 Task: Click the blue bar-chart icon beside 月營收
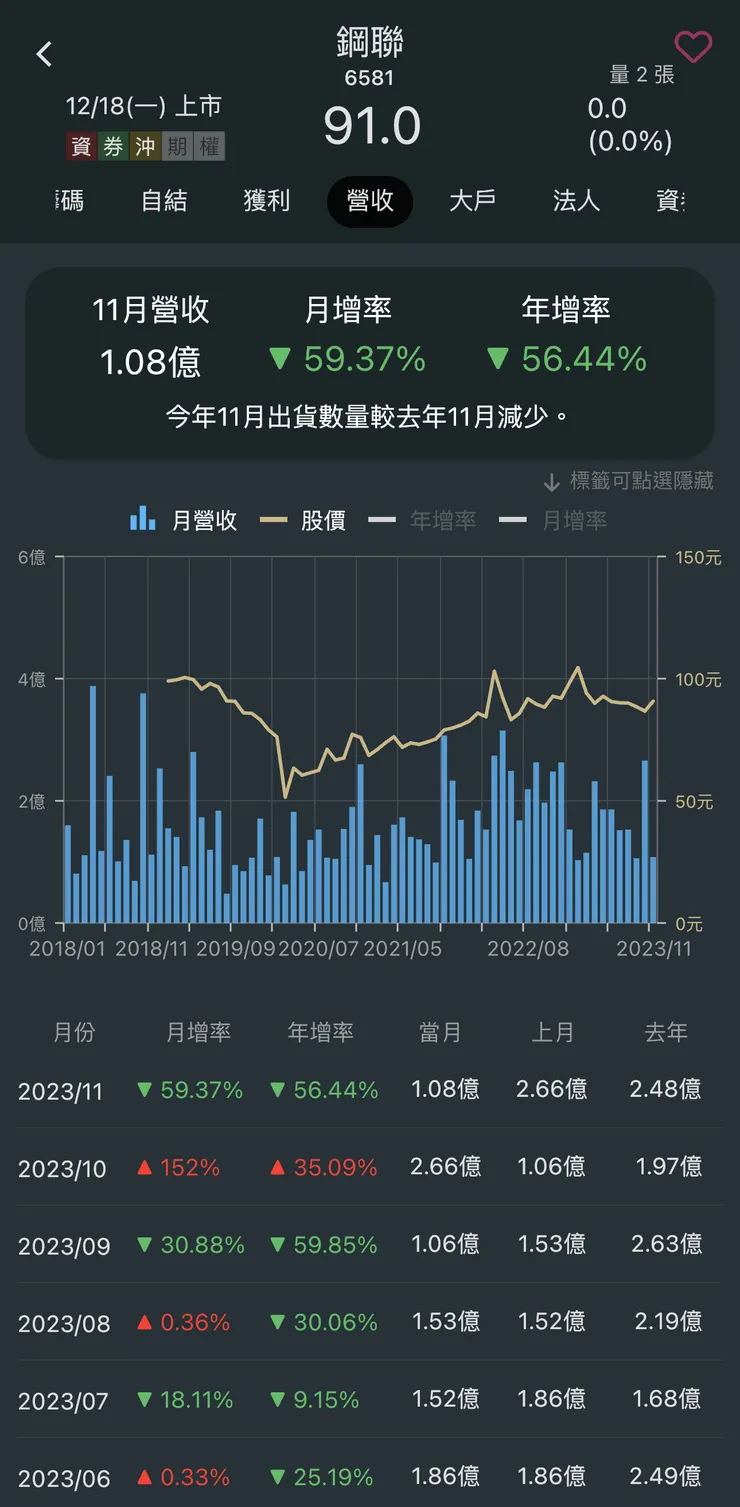140,519
